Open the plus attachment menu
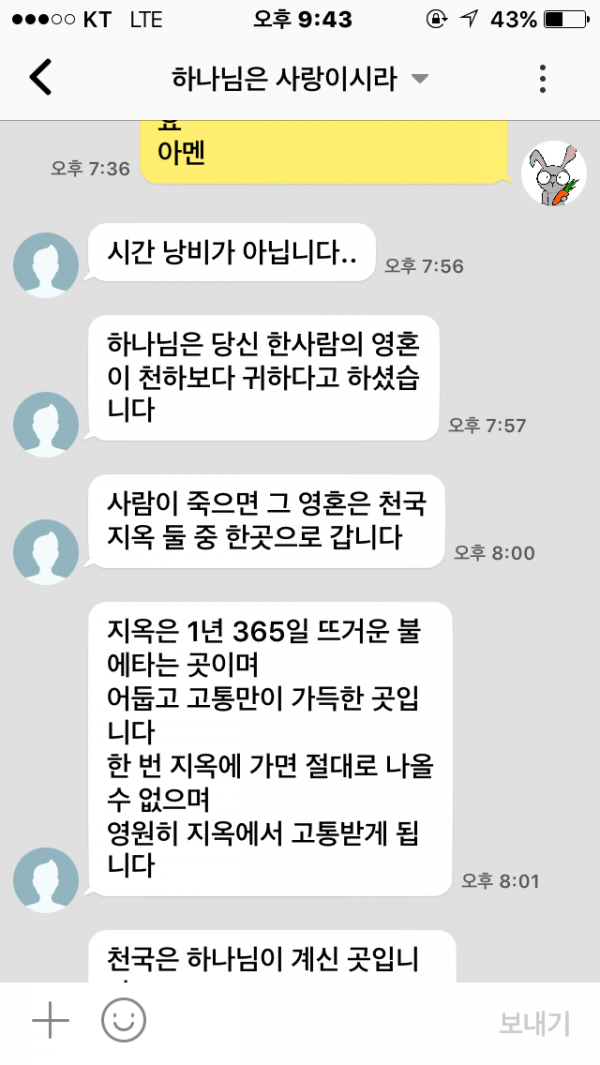Screen dimensions: 600x1065 (x=50, y=1021)
